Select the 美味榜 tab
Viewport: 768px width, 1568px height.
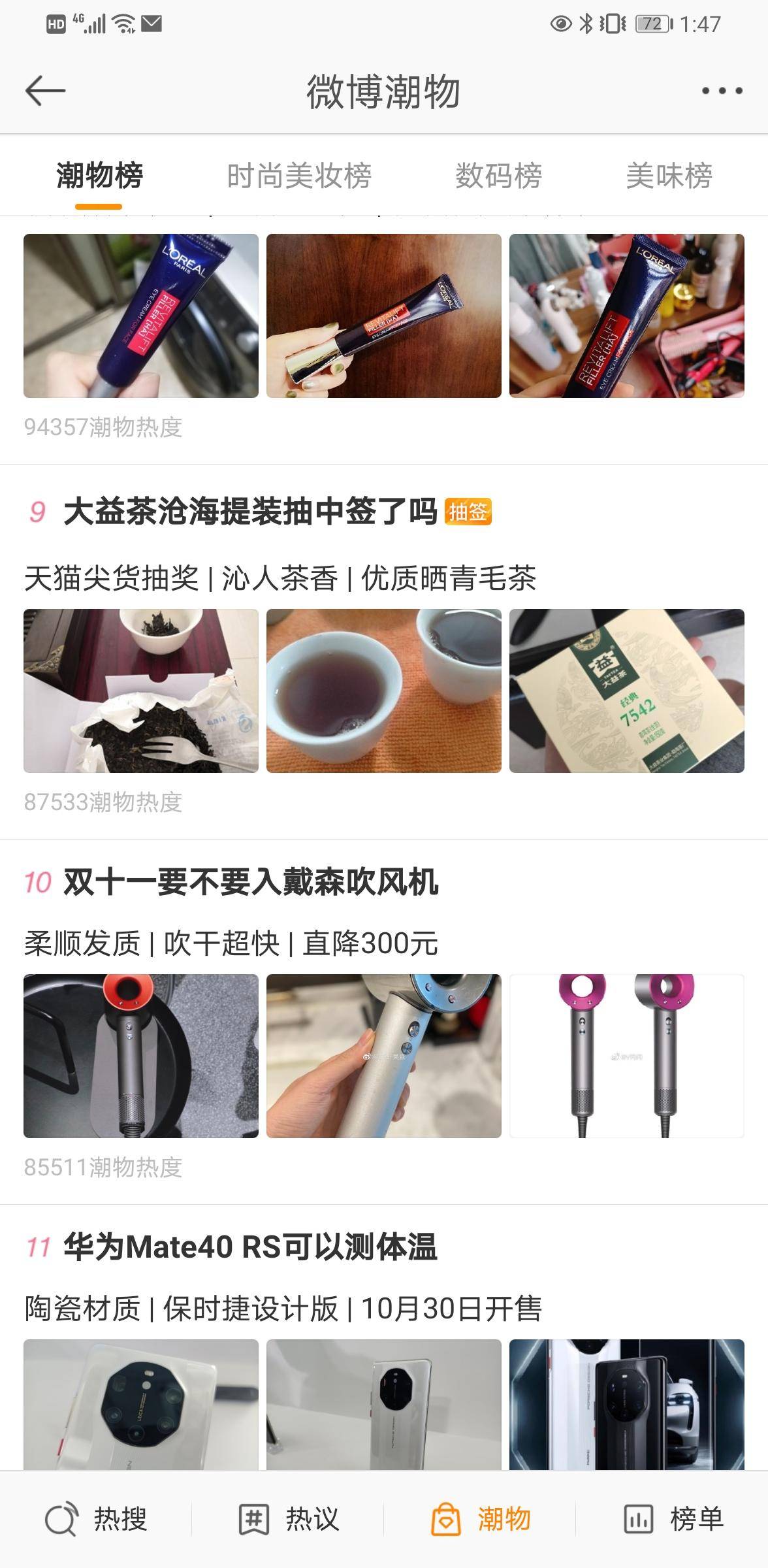(669, 176)
